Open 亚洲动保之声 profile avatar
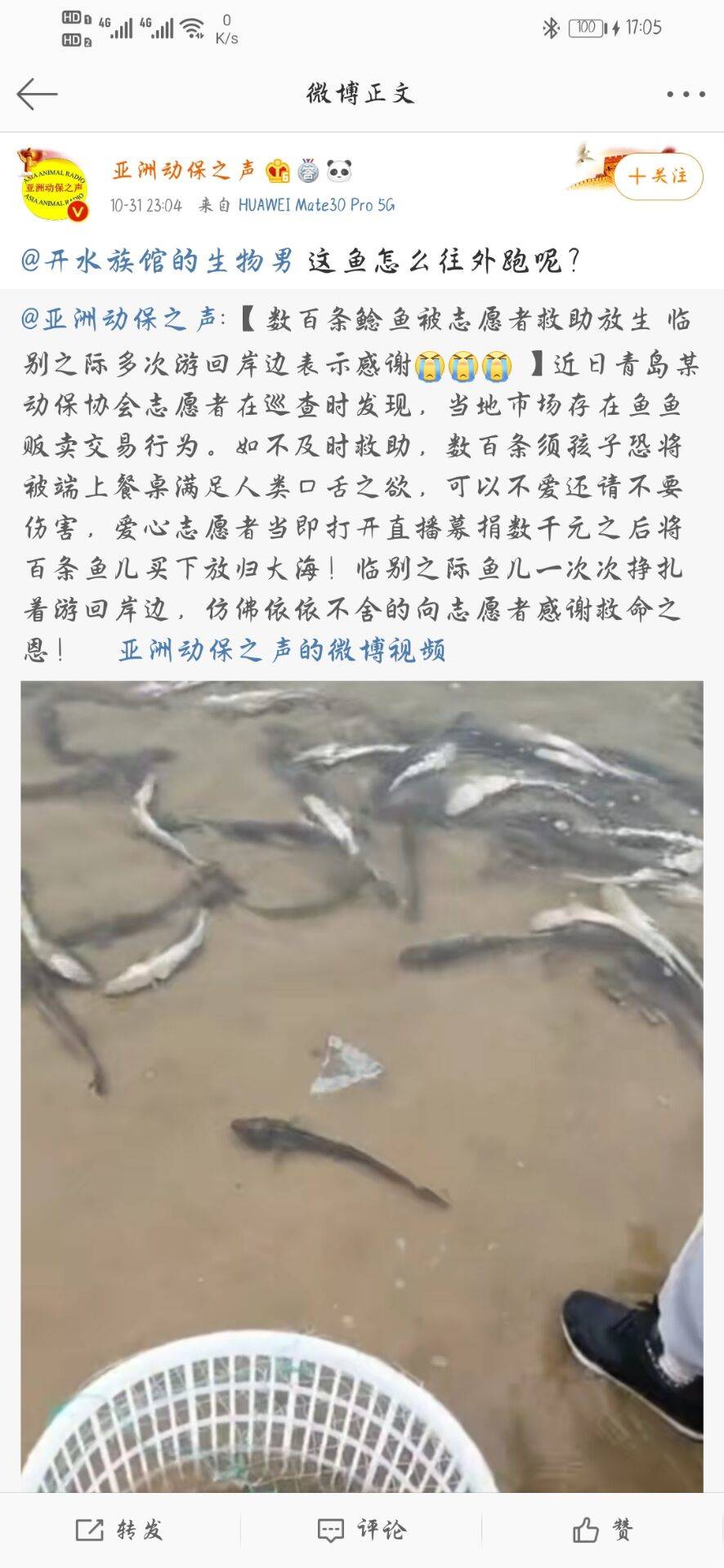This screenshot has width=724, height=1568. coord(54,185)
